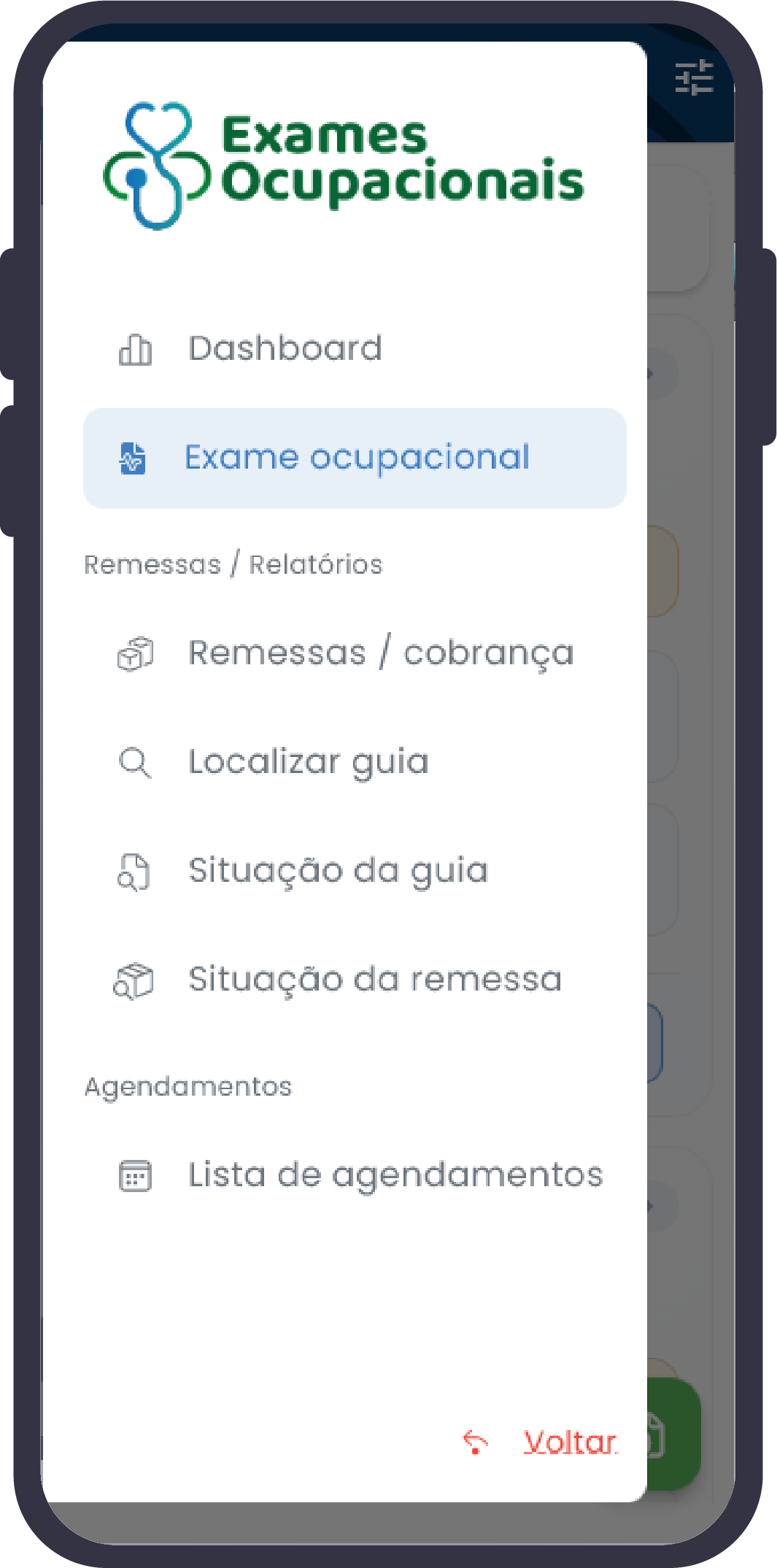View Lista de agendamentos
Viewport: 777px width, 1568px height.
395,1175
